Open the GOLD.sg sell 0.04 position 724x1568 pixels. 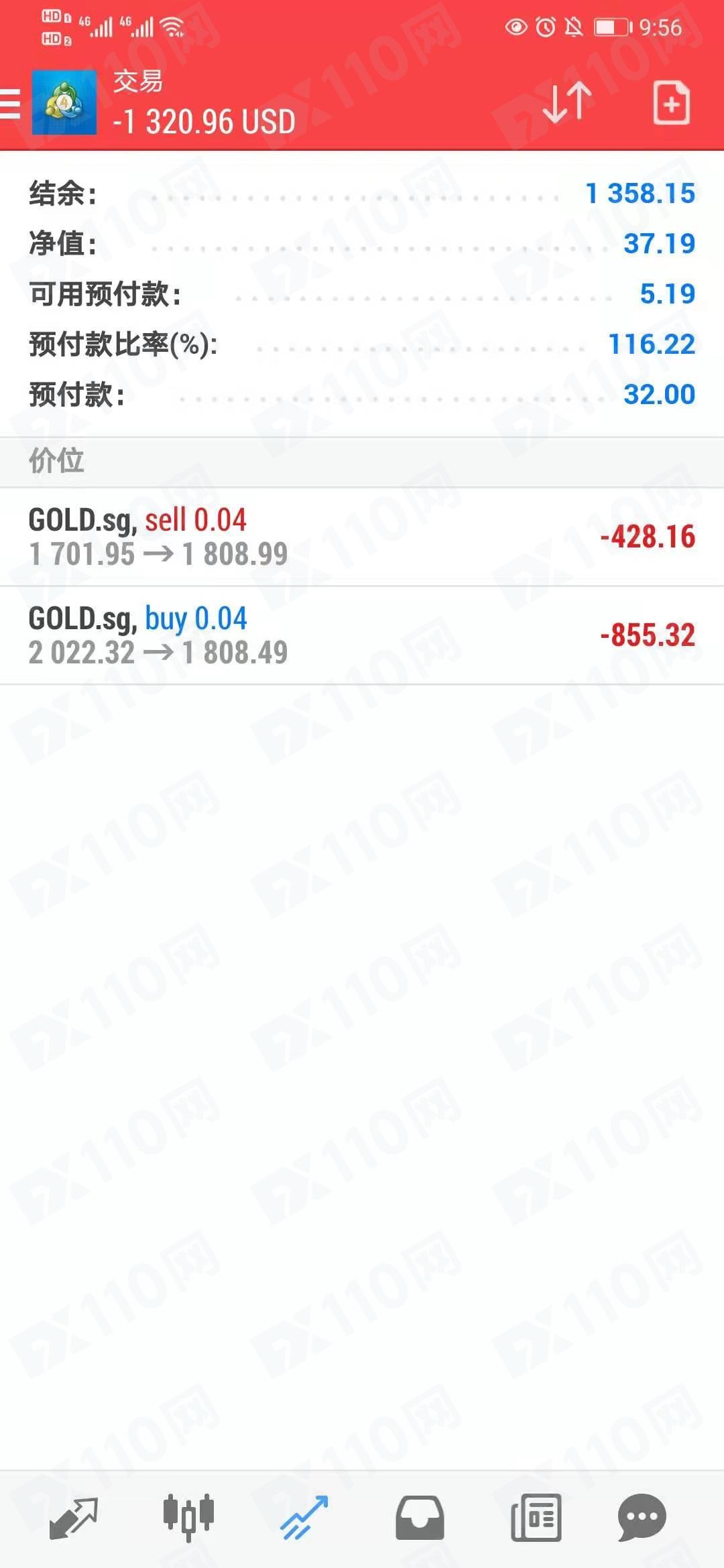point(362,537)
